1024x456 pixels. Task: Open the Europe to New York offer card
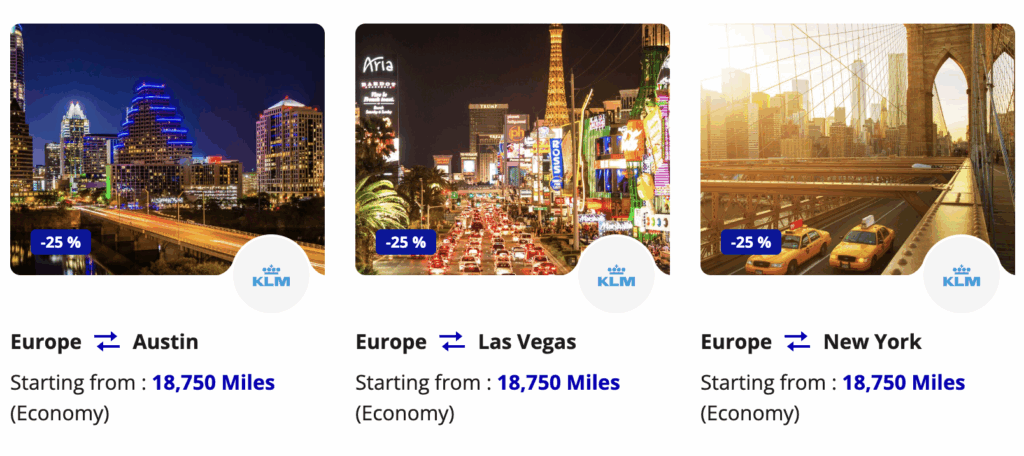857,150
